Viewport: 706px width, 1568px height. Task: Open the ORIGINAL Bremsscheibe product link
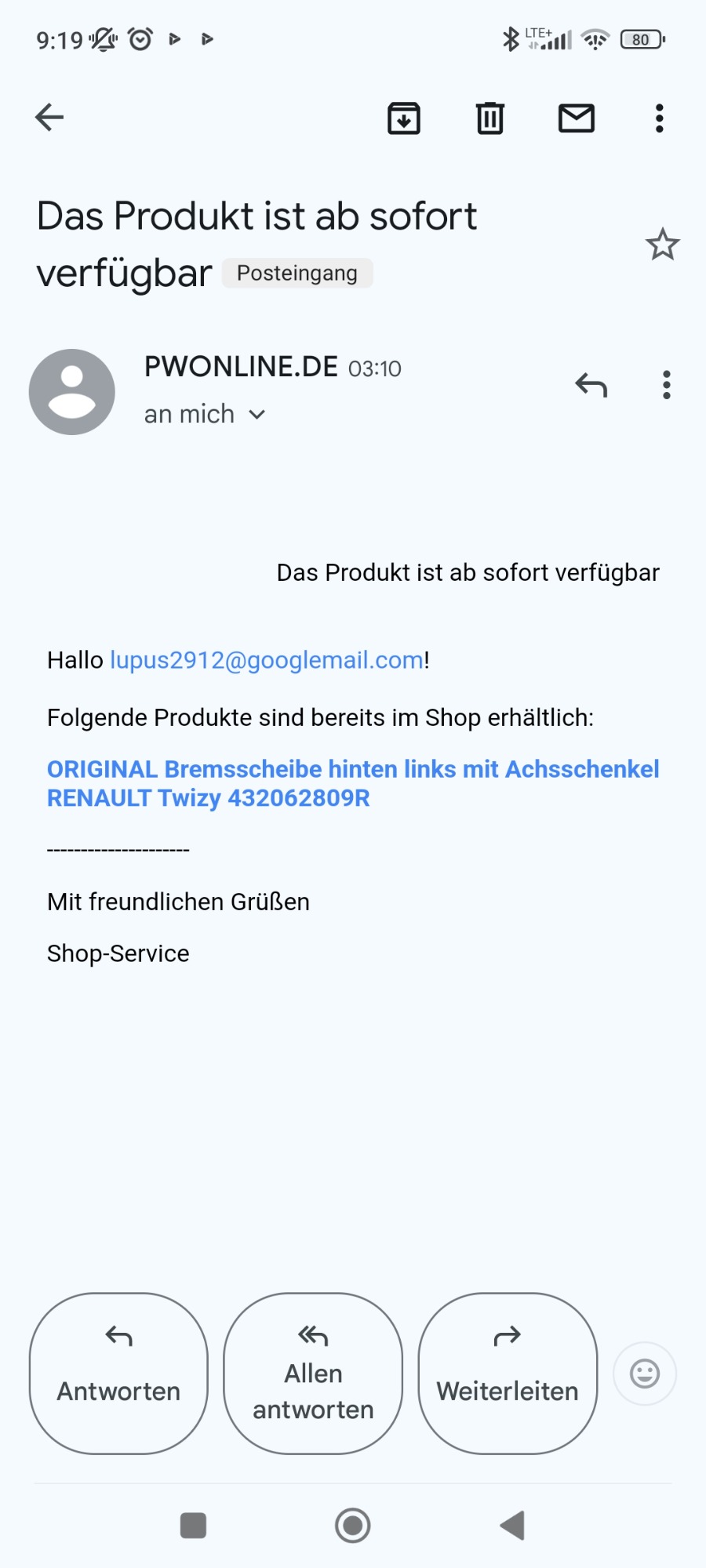(353, 783)
